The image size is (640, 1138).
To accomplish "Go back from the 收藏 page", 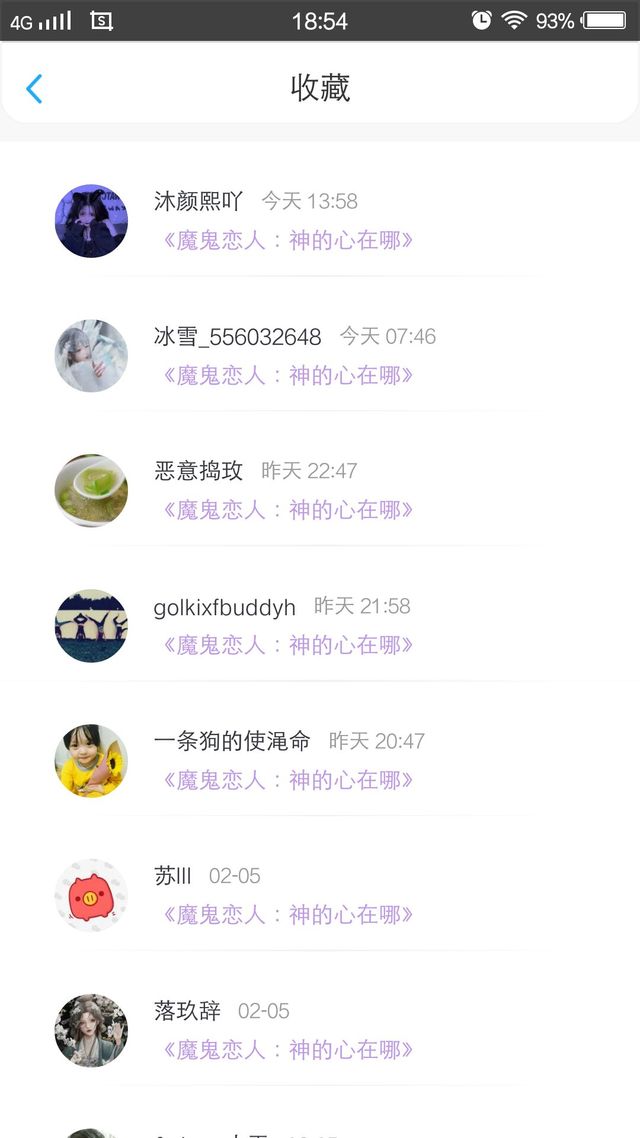I will (34, 89).
